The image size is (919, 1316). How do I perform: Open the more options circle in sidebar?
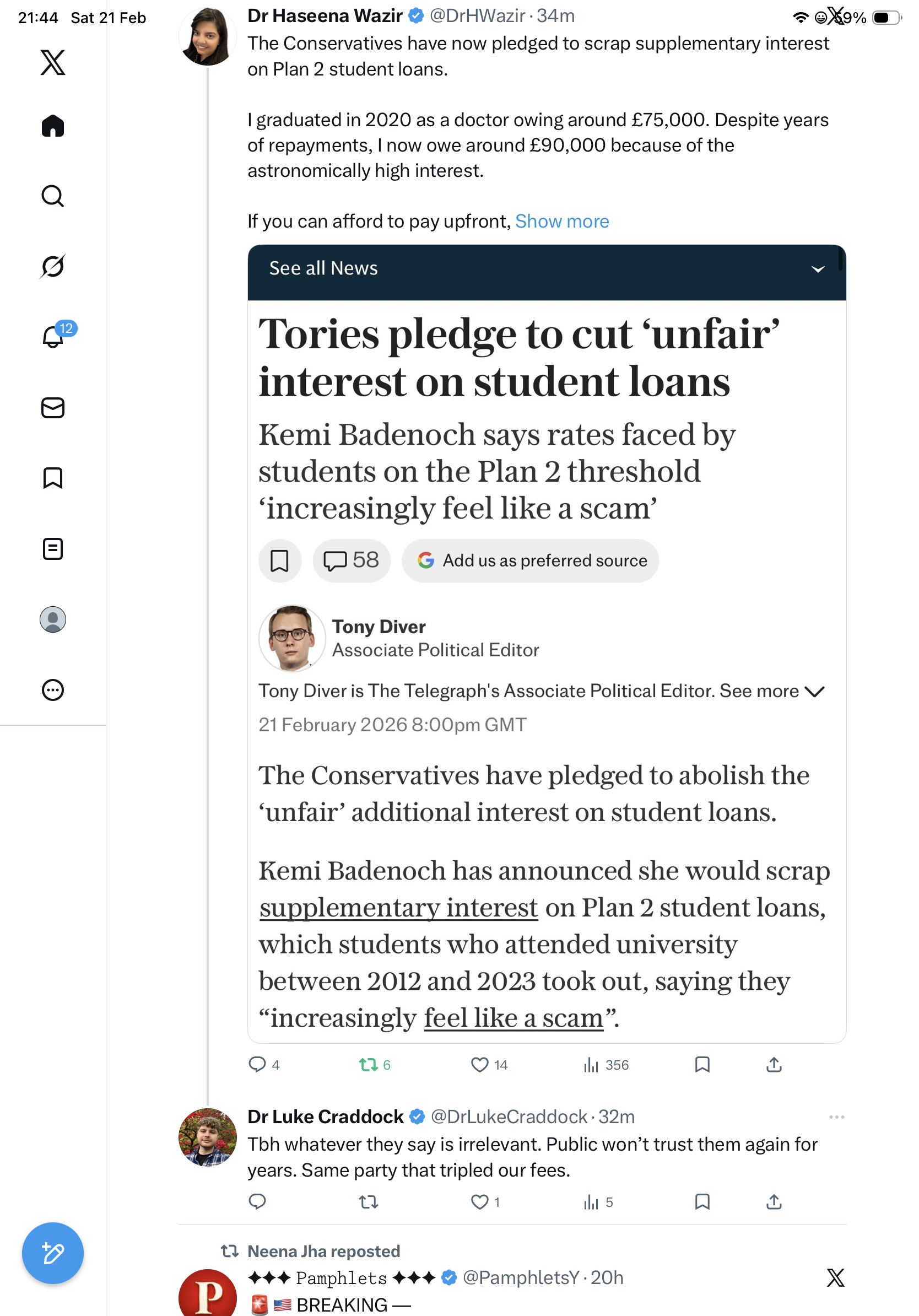point(53,690)
